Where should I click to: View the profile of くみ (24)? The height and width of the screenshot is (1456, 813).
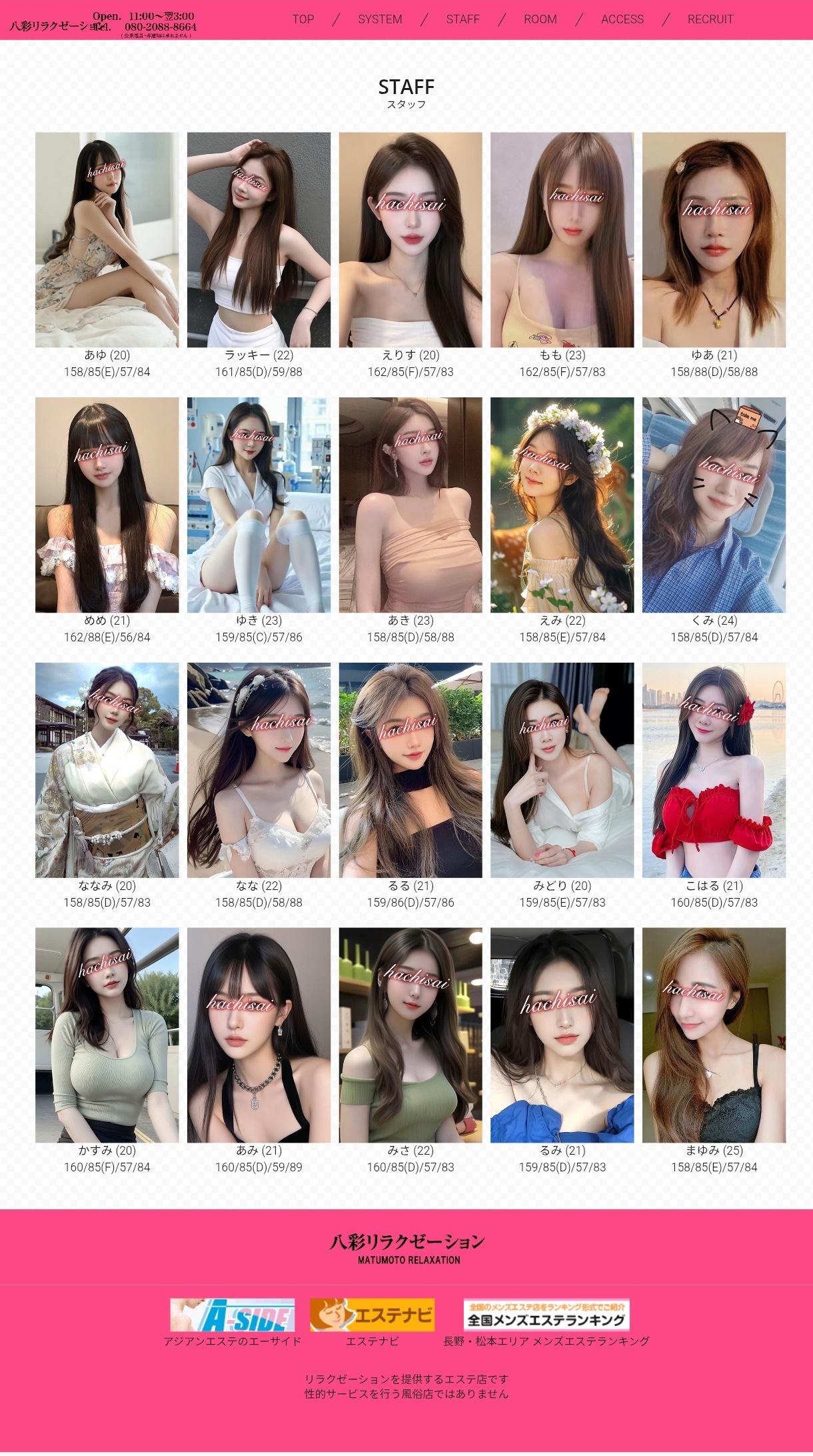coord(714,505)
